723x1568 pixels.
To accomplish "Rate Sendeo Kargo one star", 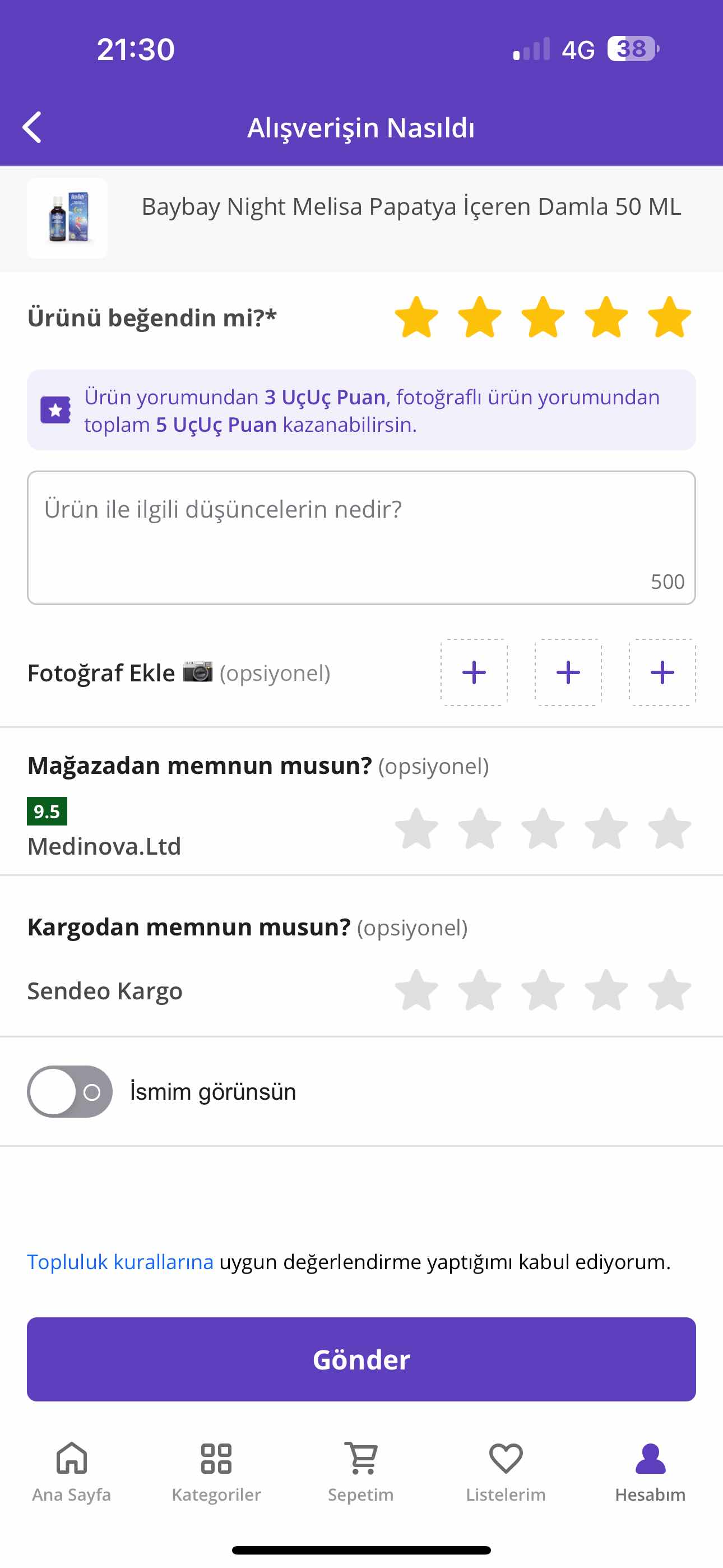I will 416,990.
